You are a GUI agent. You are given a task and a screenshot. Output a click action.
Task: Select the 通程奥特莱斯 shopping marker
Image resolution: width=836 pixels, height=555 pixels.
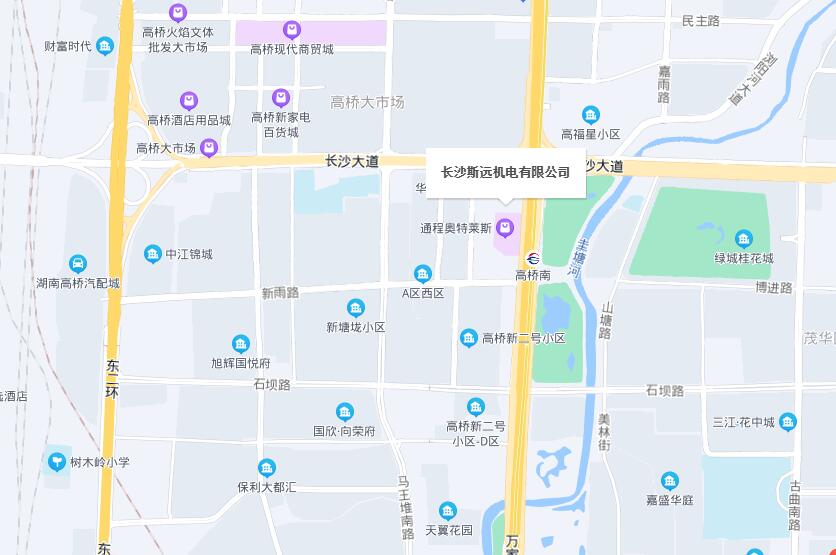pyautogui.click(x=505, y=229)
